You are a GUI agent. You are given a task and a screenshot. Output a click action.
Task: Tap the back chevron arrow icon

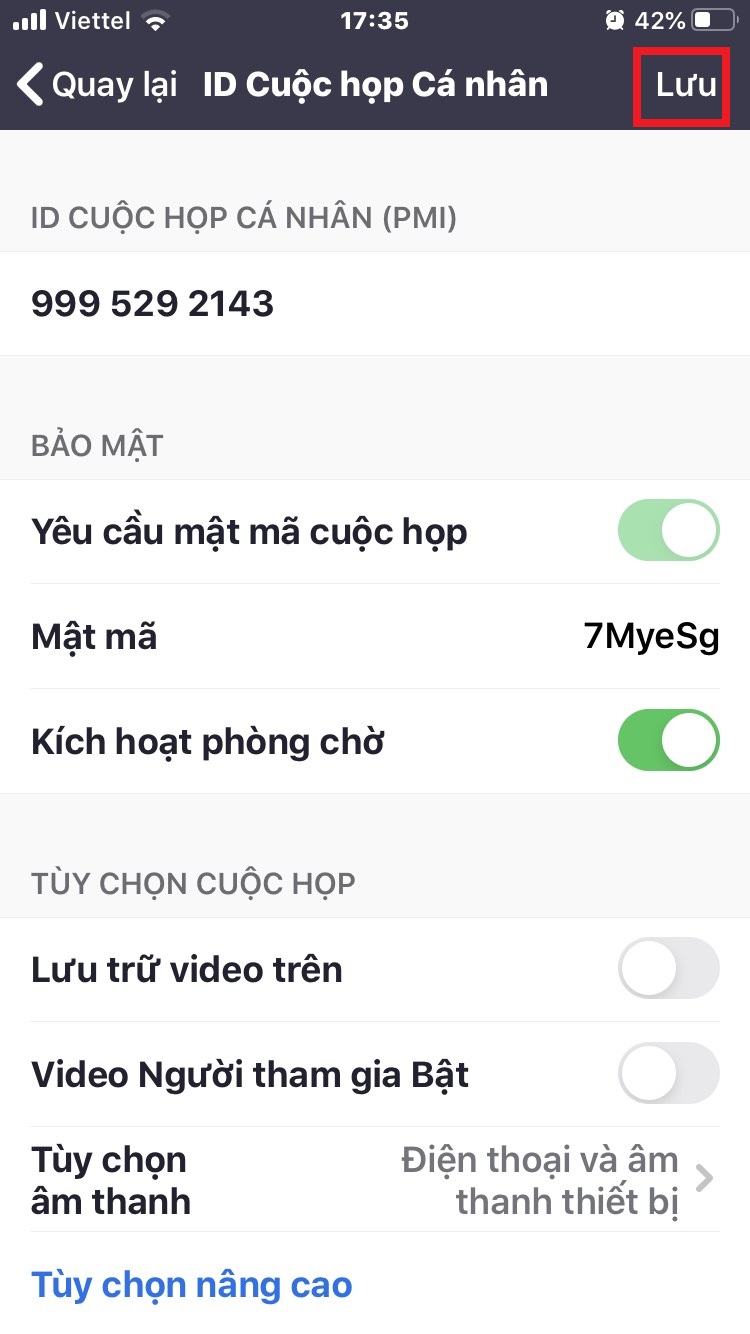pyautogui.click(x=31, y=84)
